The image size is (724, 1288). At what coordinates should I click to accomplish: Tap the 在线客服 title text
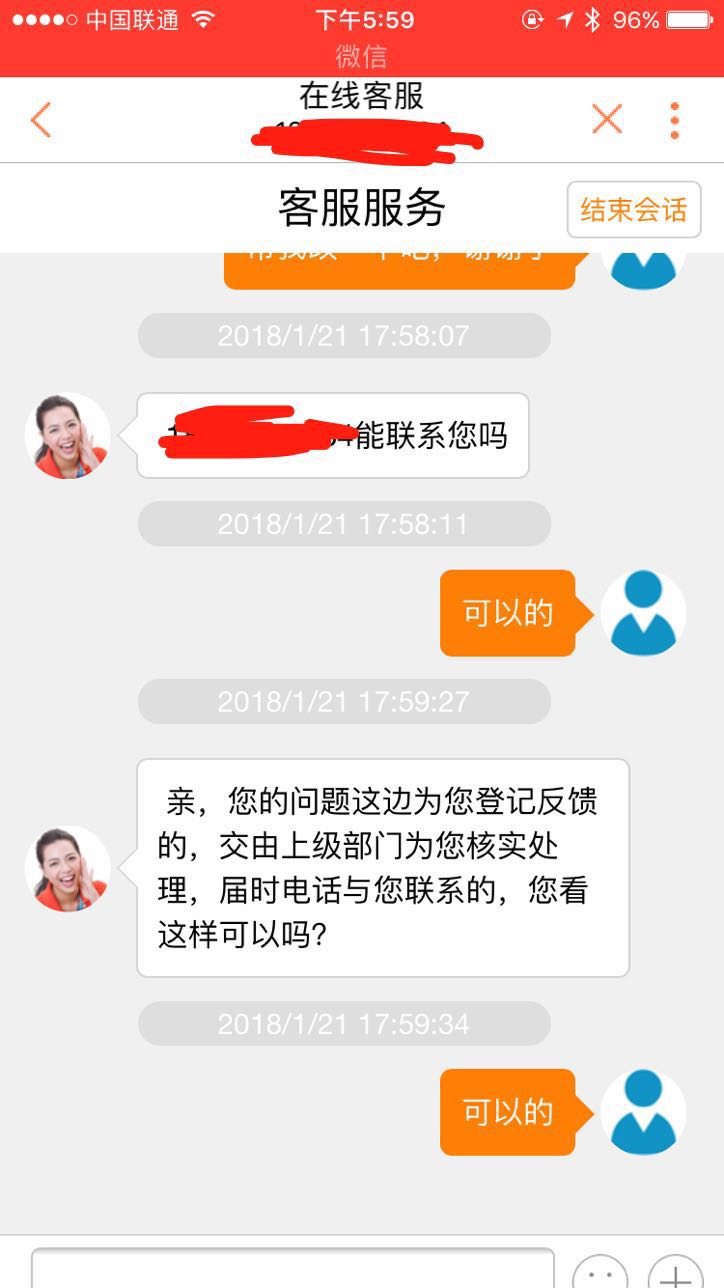click(x=361, y=97)
